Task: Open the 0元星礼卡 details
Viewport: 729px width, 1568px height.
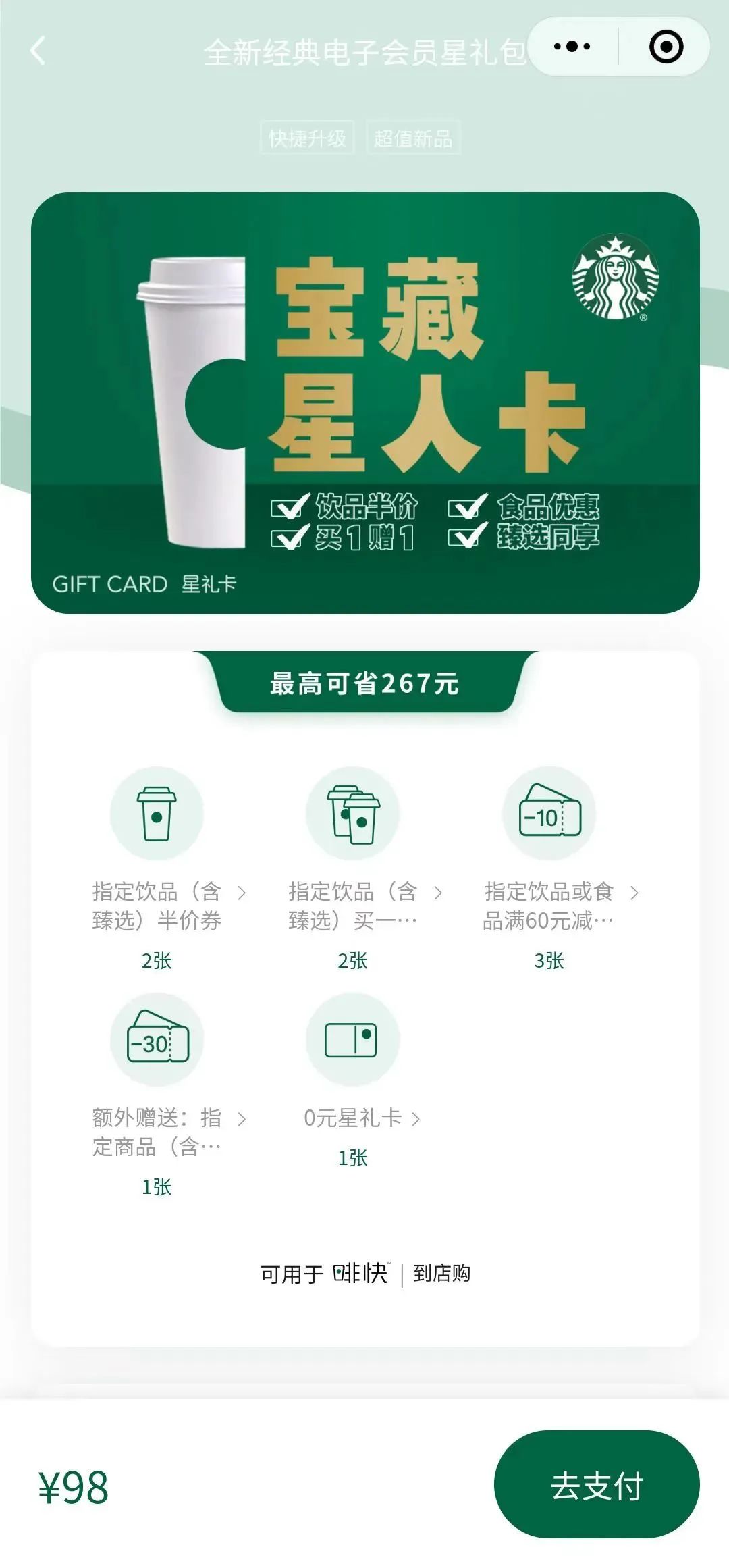Action: coord(362,1118)
